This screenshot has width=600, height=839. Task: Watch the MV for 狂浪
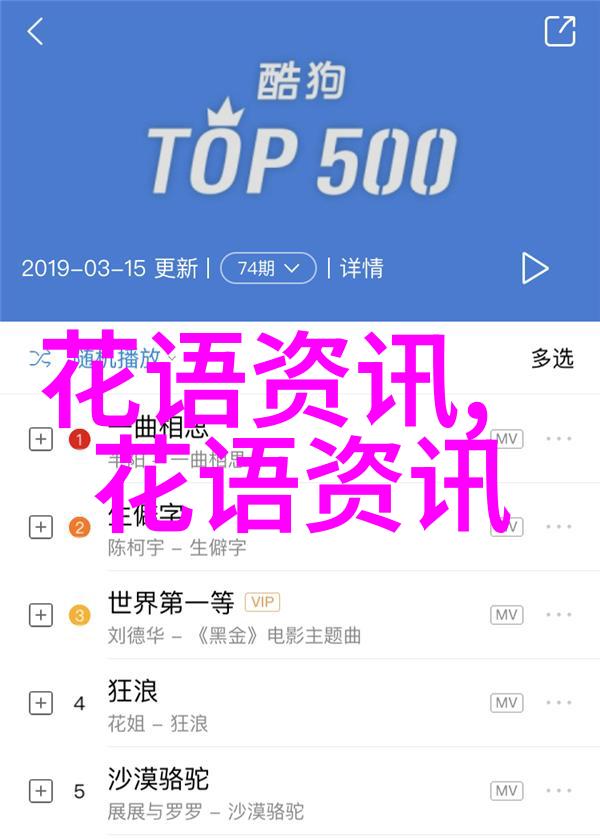click(x=506, y=703)
